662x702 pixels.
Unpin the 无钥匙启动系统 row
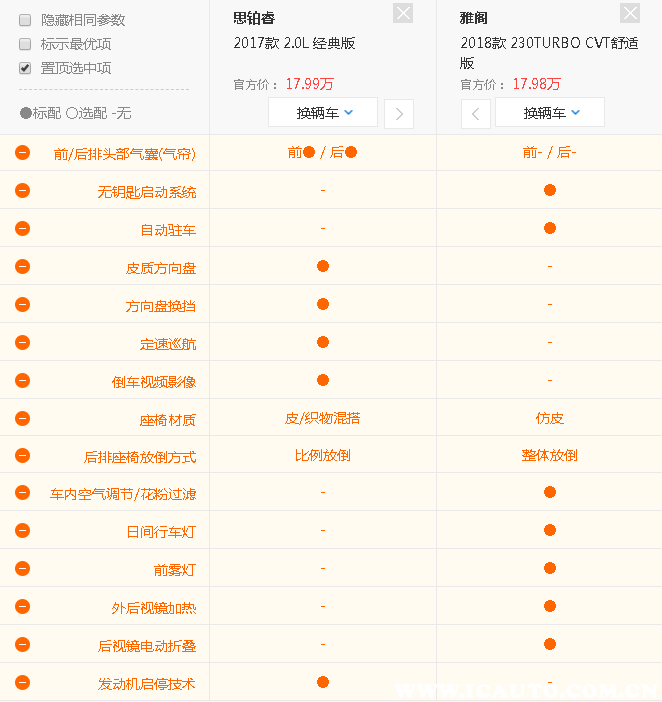[23, 190]
